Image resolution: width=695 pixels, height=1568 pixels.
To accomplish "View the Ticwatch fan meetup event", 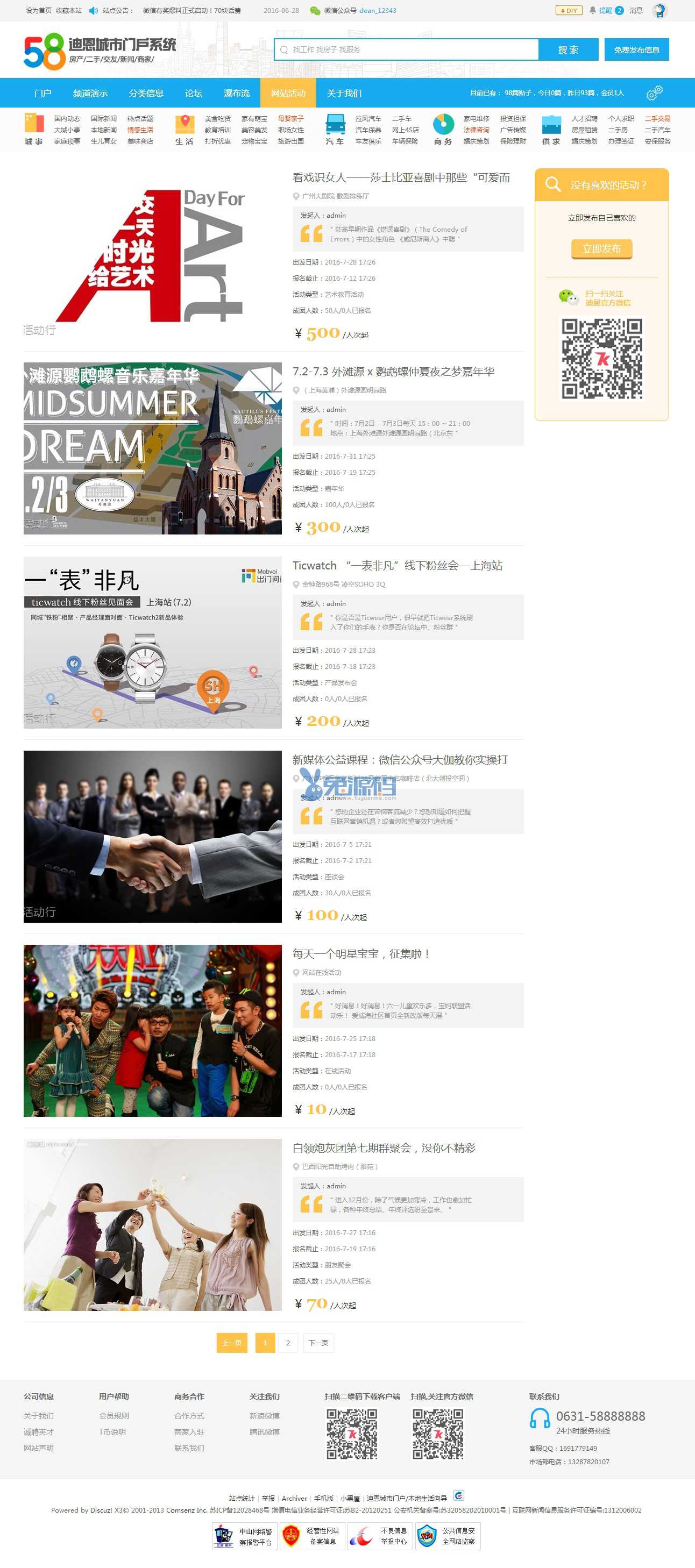I will (x=397, y=566).
